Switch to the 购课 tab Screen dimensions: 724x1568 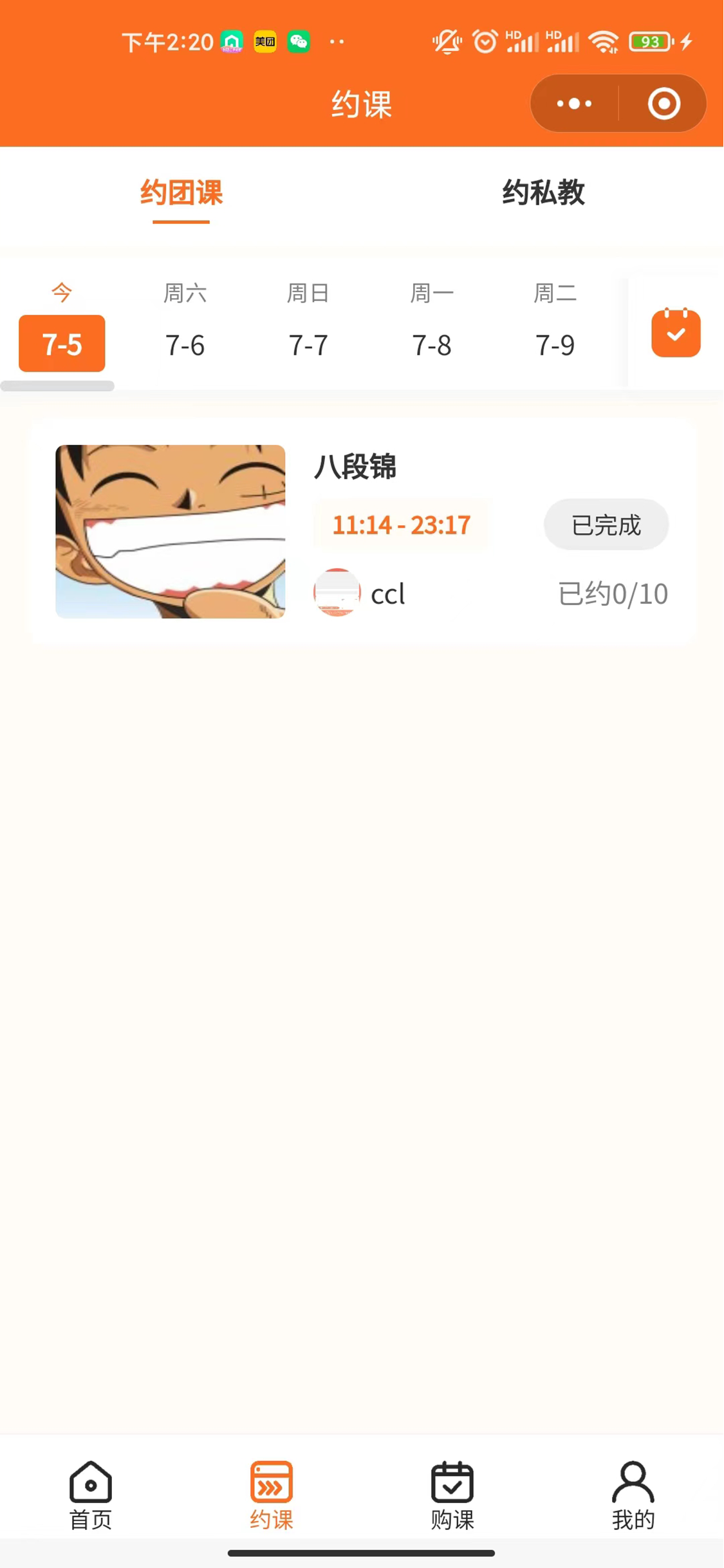(x=452, y=1495)
